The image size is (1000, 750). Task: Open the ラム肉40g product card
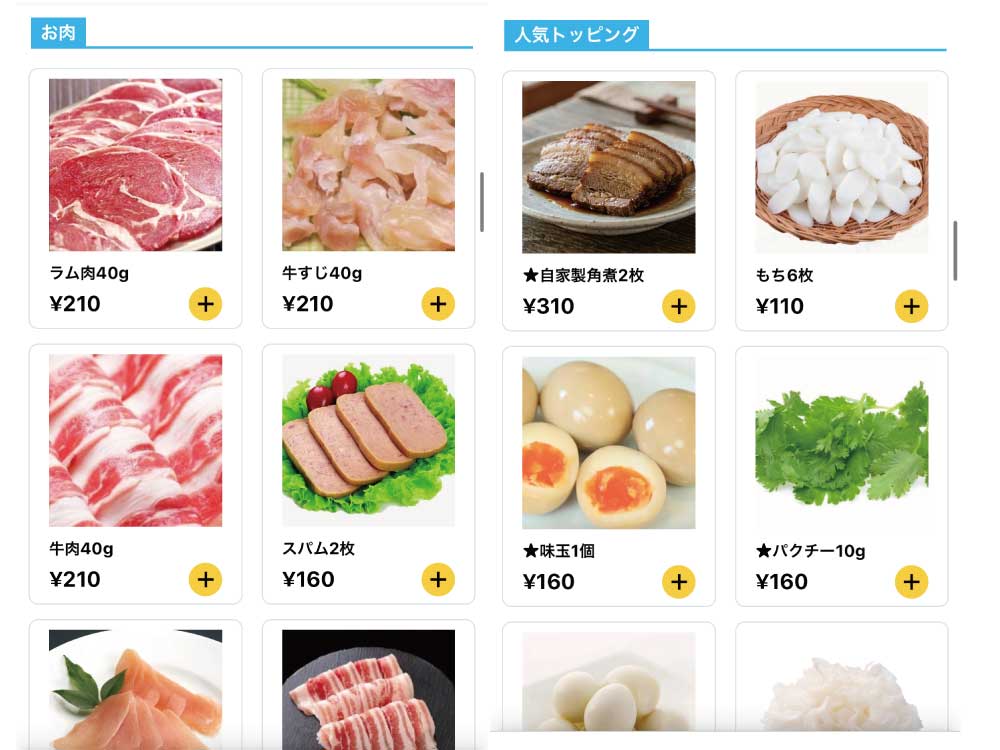pyautogui.click(x=135, y=165)
